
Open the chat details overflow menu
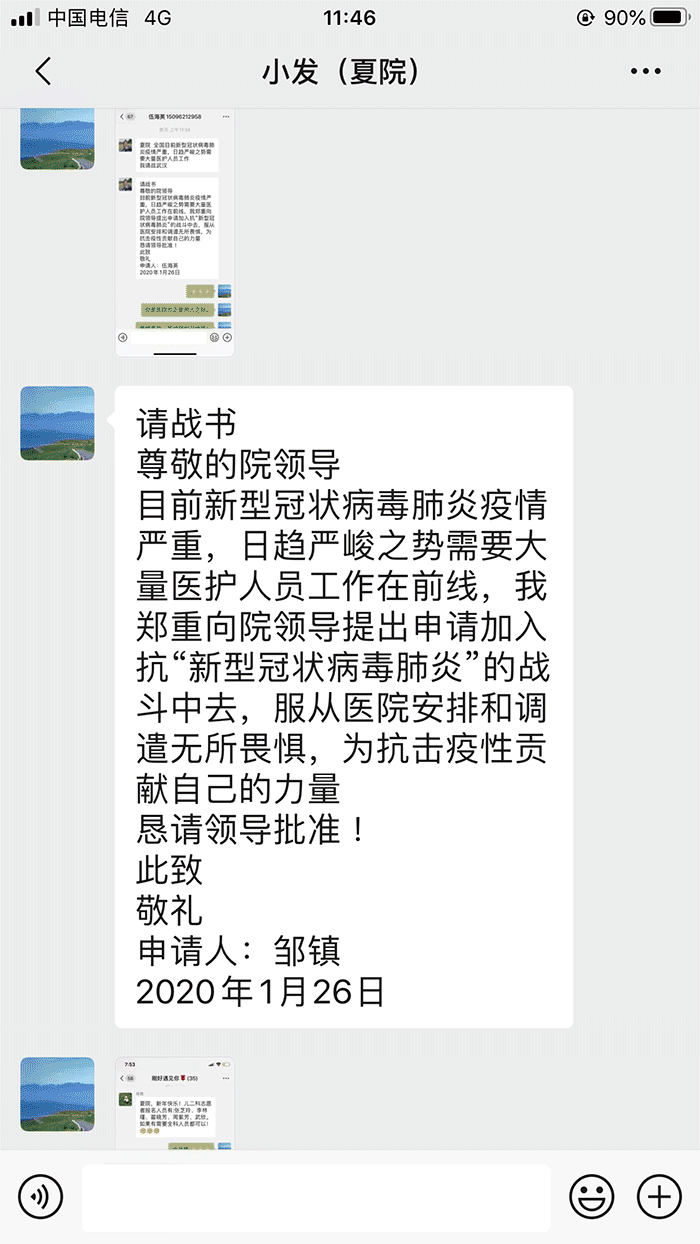click(645, 72)
